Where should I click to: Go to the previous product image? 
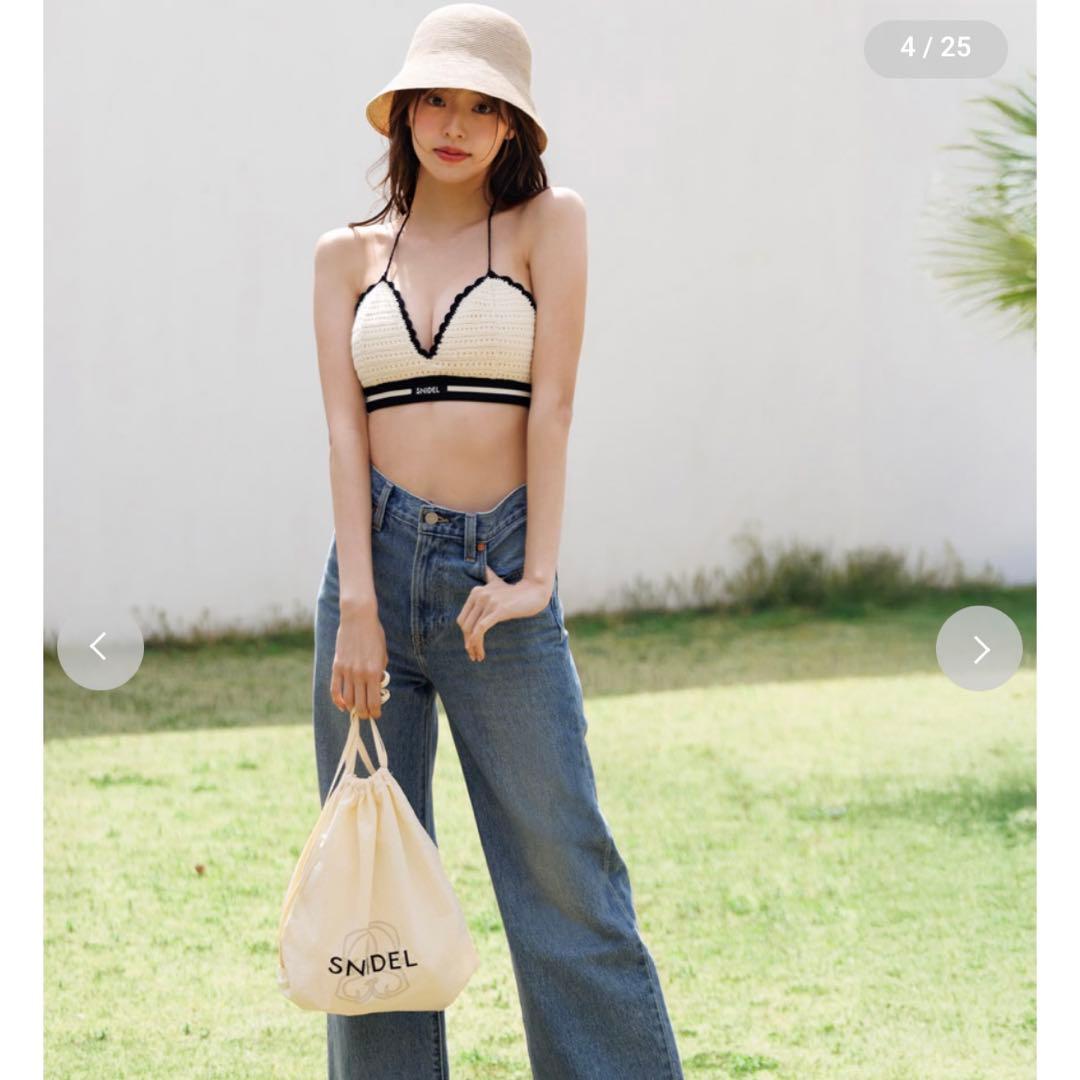click(100, 647)
